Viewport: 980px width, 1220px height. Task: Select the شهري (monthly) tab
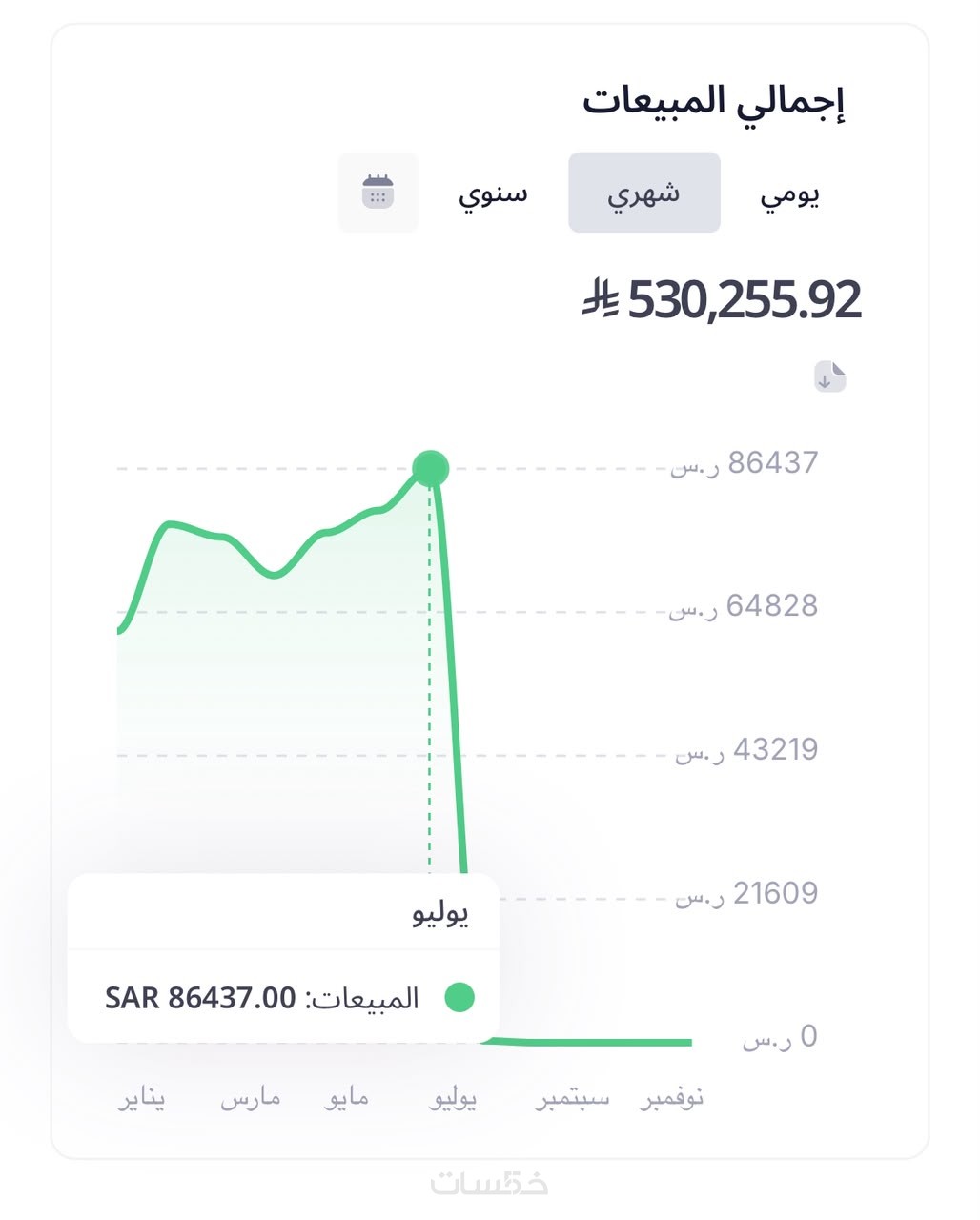click(644, 193)
